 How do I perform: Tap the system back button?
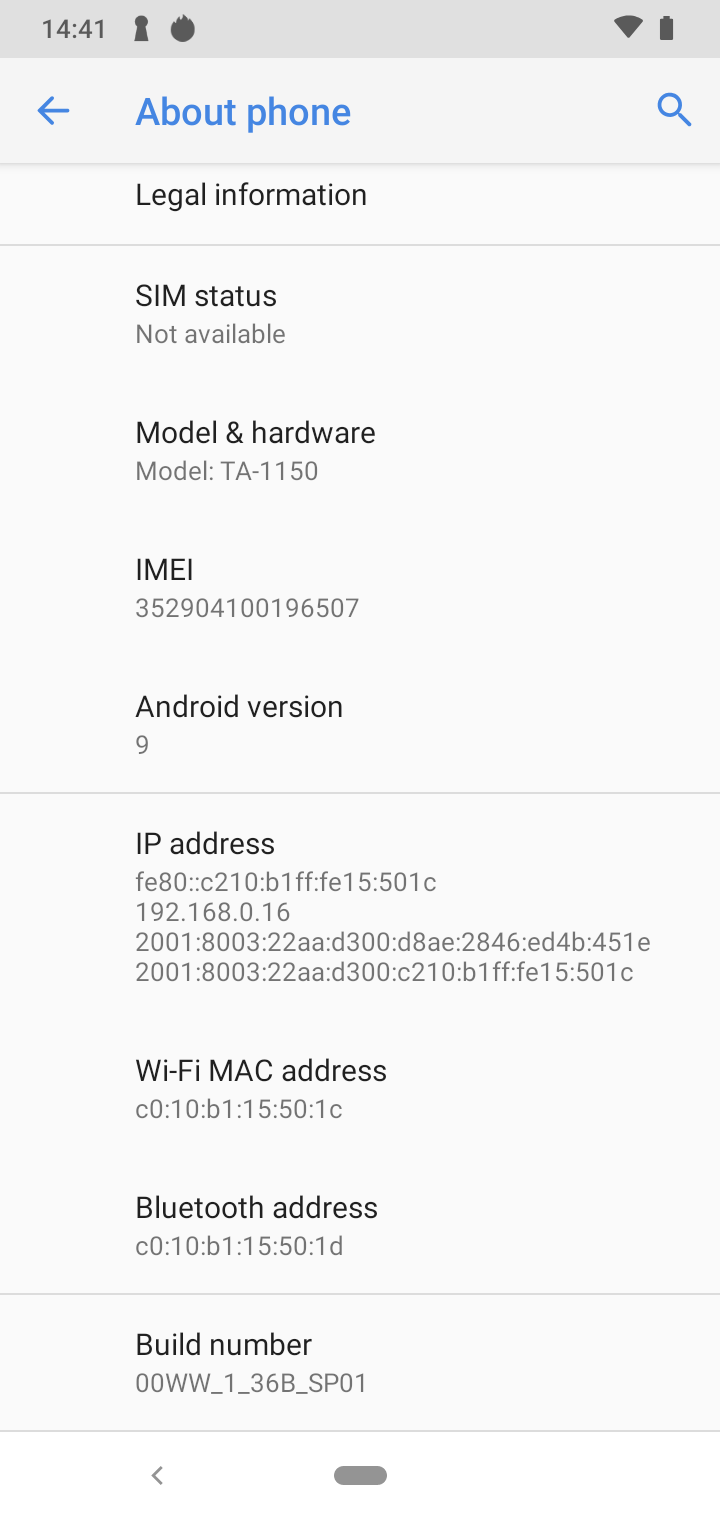pyautogui.click(x=157, y=1475)
